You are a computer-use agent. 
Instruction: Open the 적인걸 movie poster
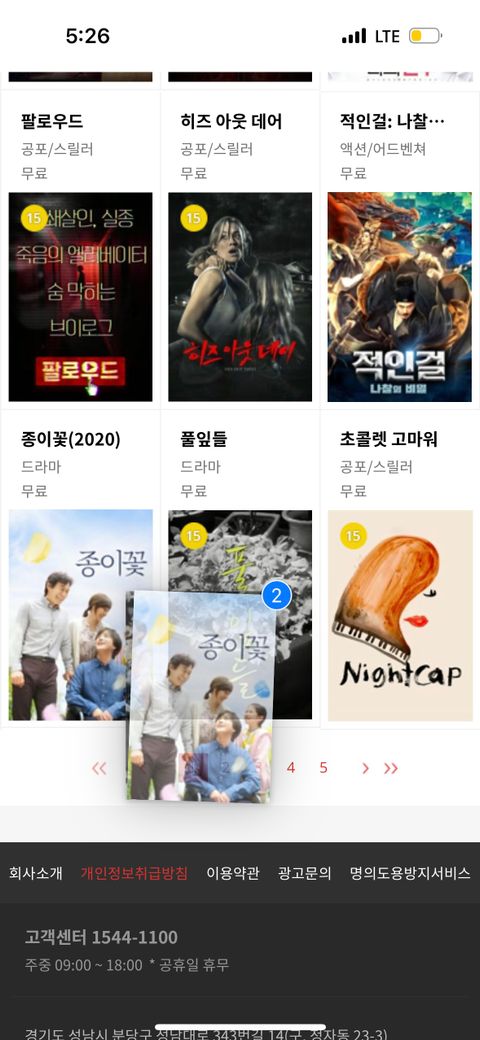(x=400, y=296)
